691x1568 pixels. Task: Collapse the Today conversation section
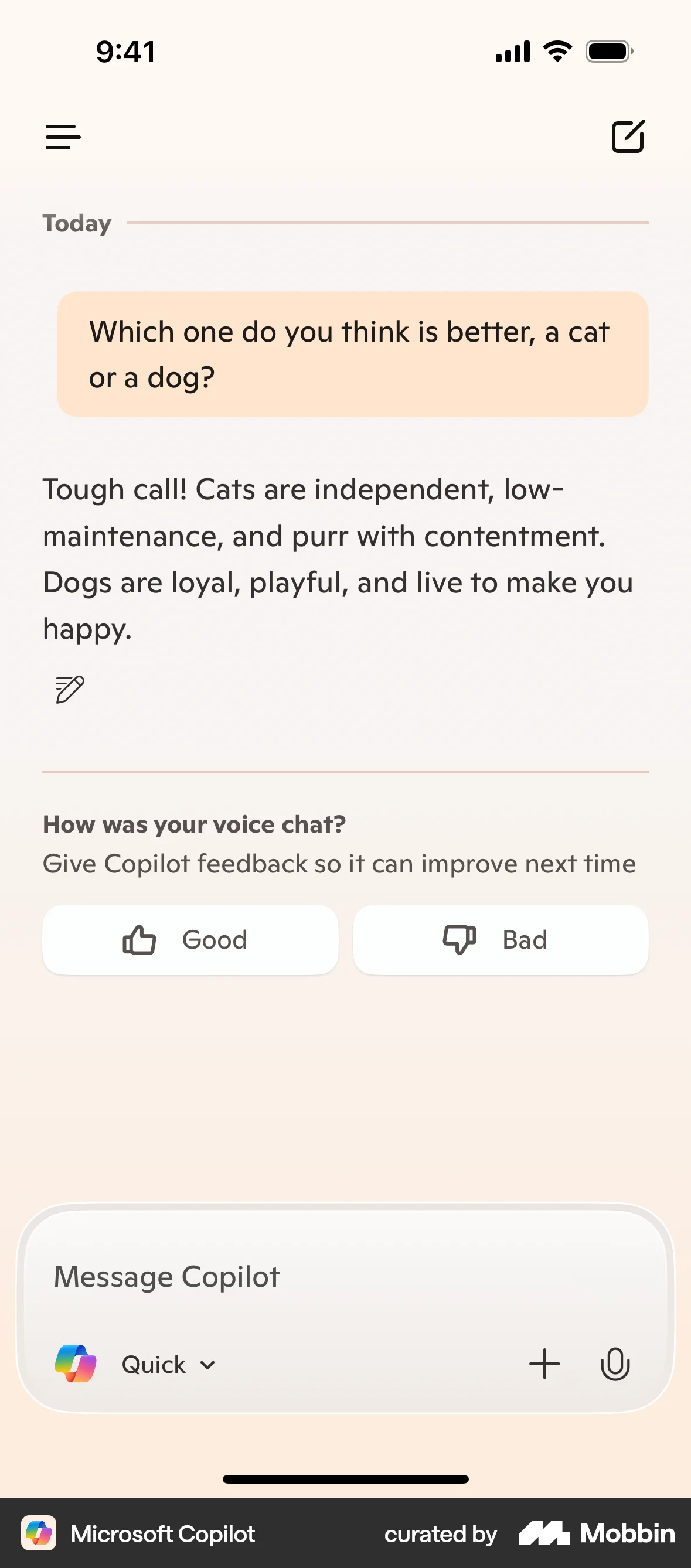(76, 223)
